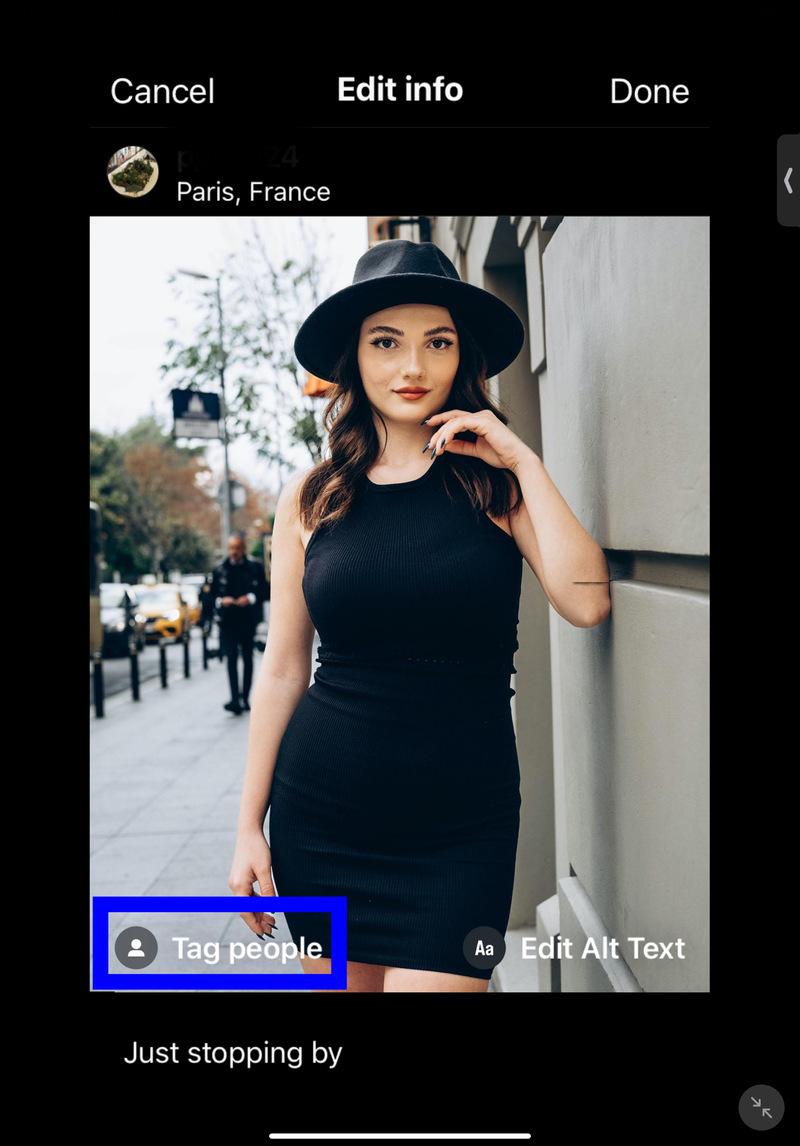800x1146 pixels.
Task: Open Edit Alt Text
Action: pyautogui.click(x=576, y=947)
